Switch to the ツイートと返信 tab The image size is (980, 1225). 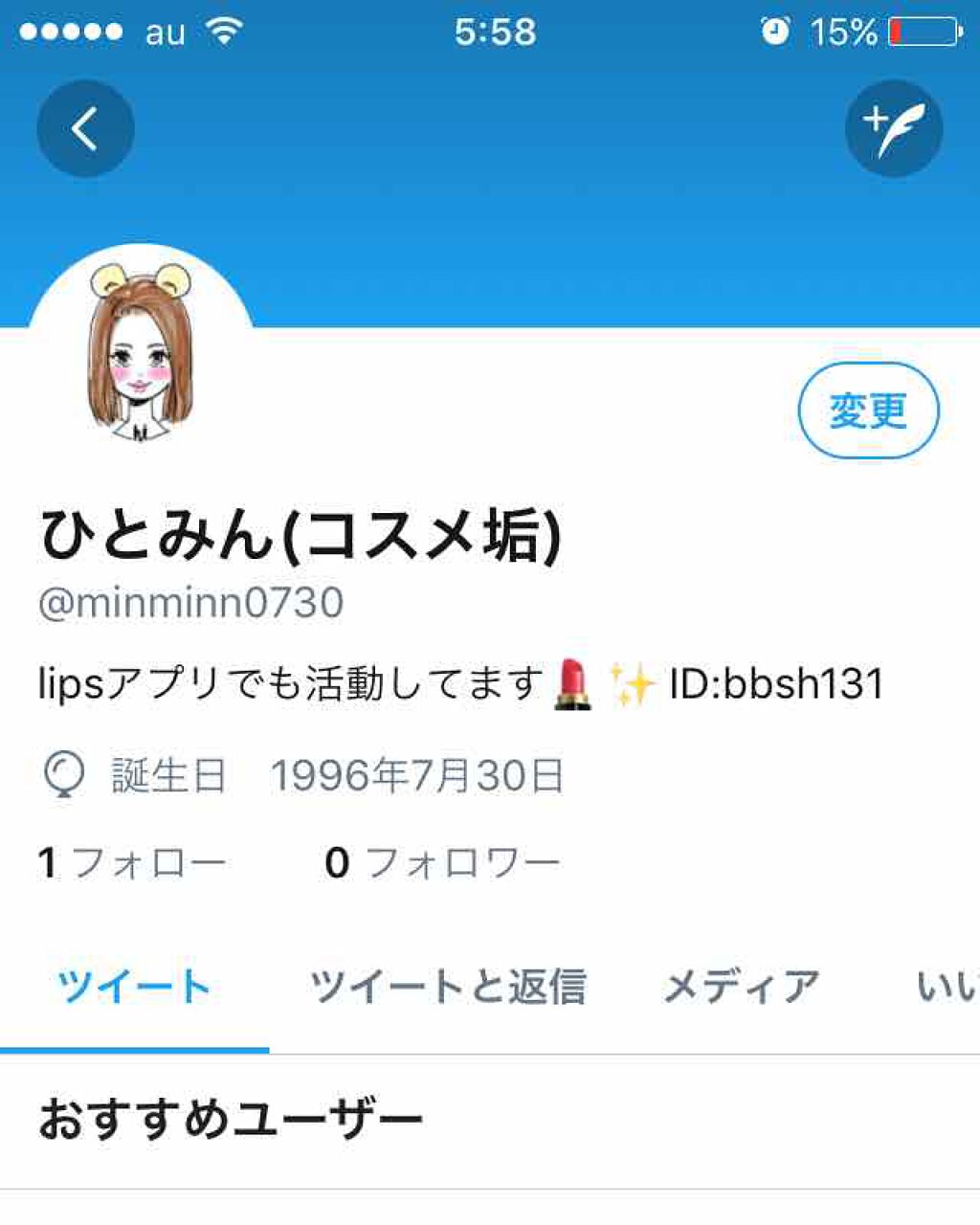tap(450, 985)
